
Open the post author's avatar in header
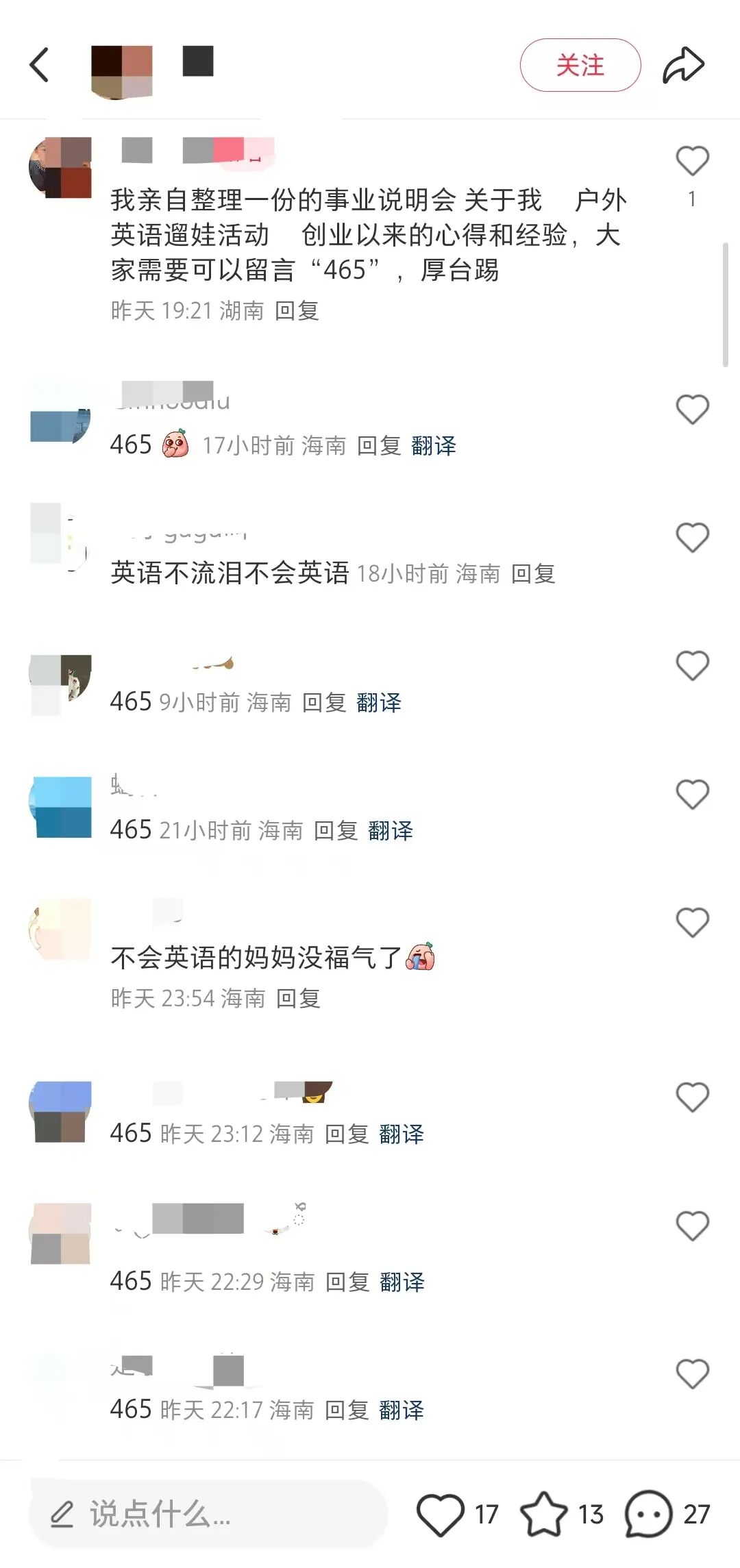122,71
